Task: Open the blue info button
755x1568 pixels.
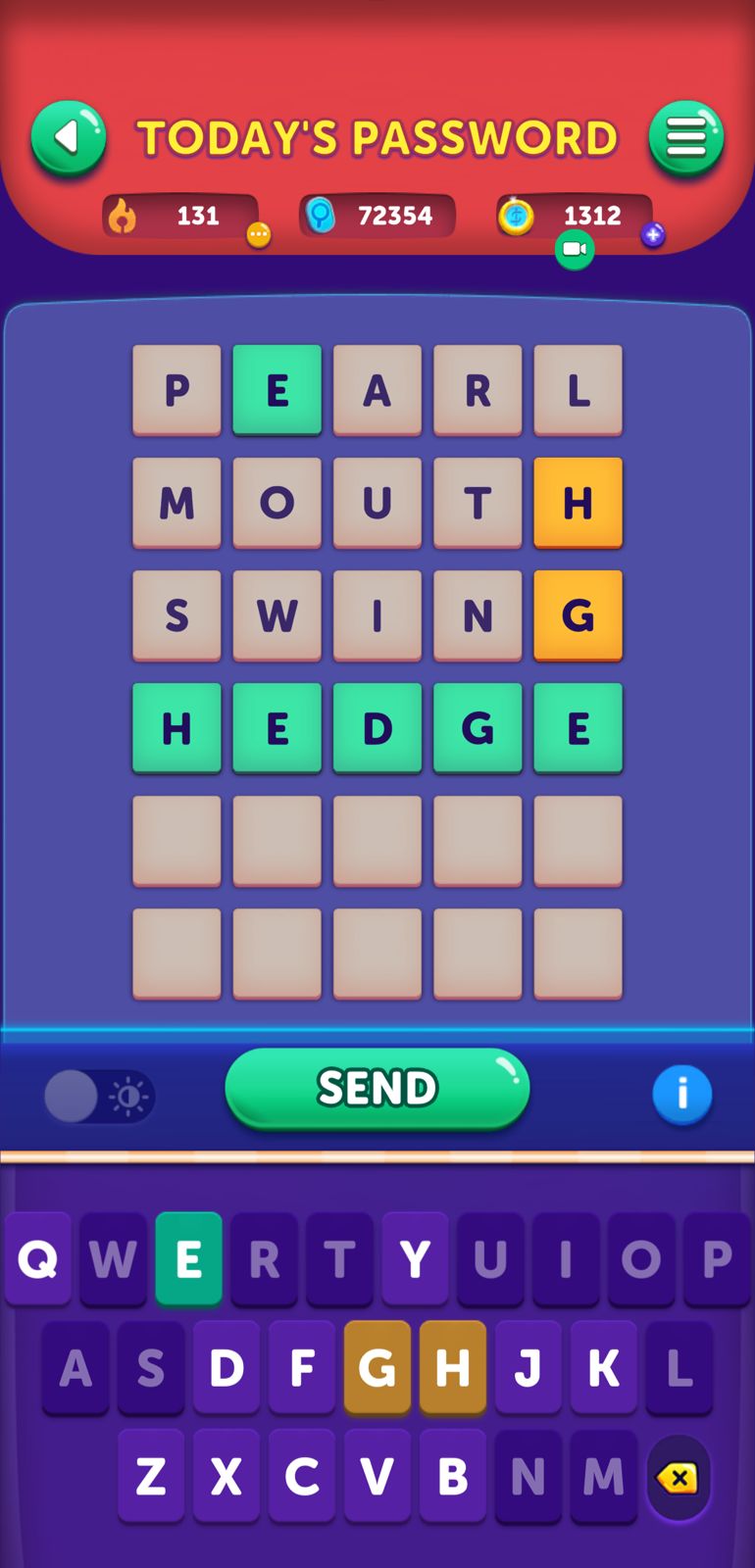Action: click(682, 1094)
